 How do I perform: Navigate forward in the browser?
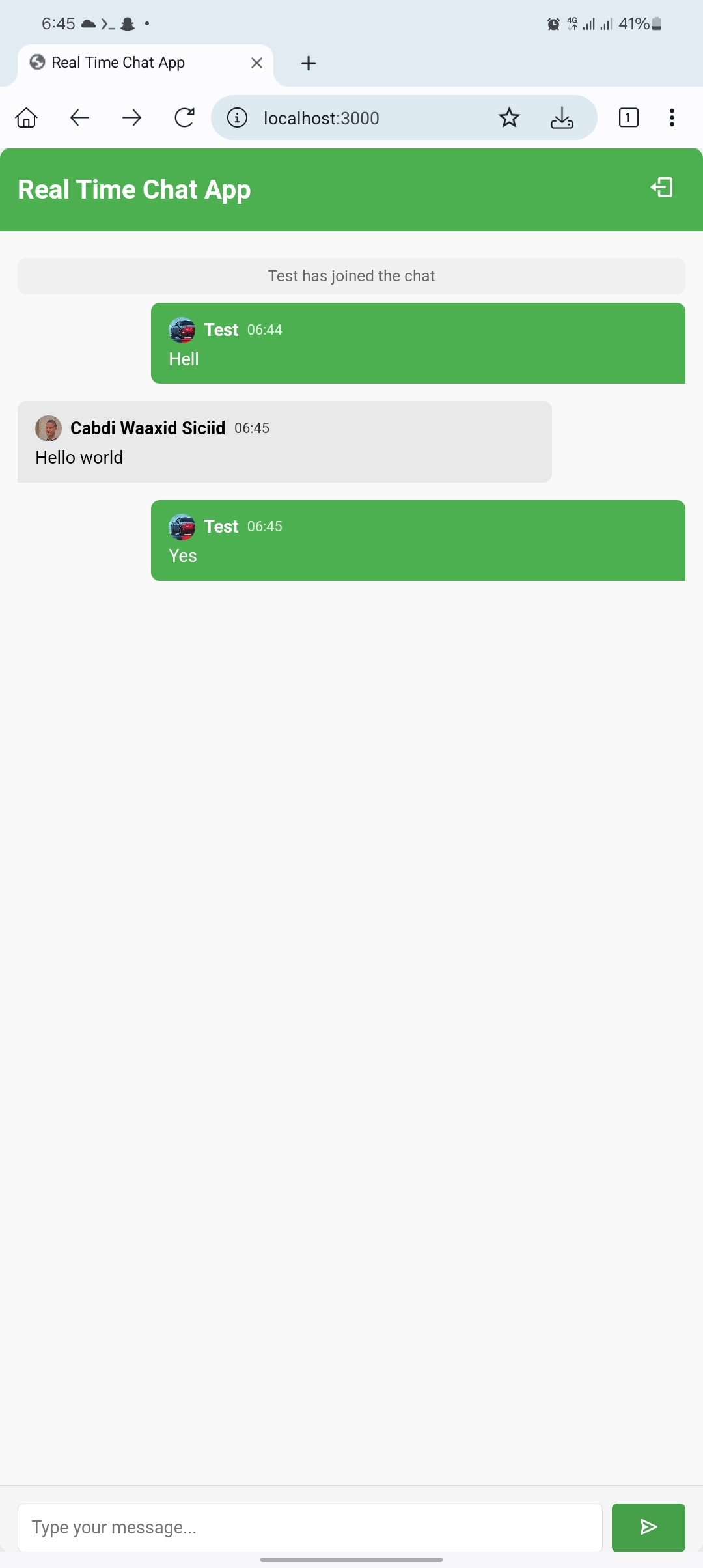pos(132,118)
